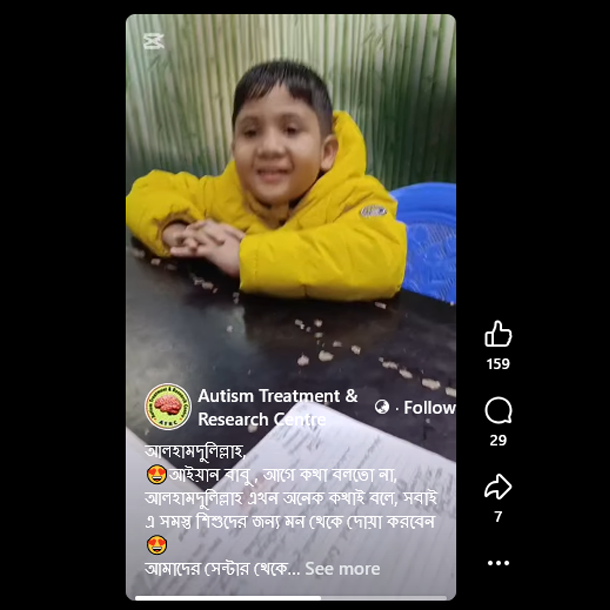Follow Autism Treatment & Research Centre

[429, 408]
